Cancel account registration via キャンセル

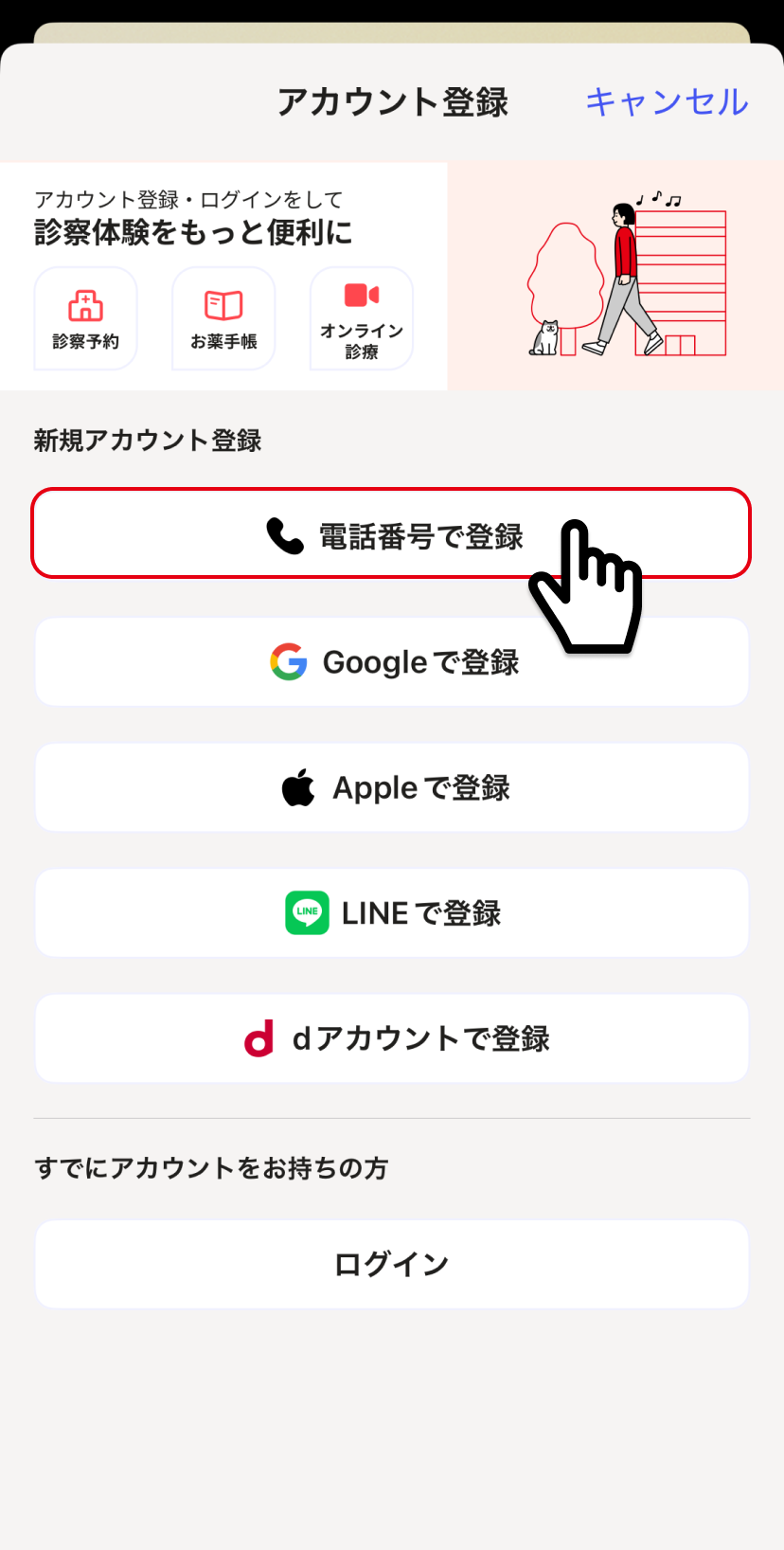[x=666, y=101]
